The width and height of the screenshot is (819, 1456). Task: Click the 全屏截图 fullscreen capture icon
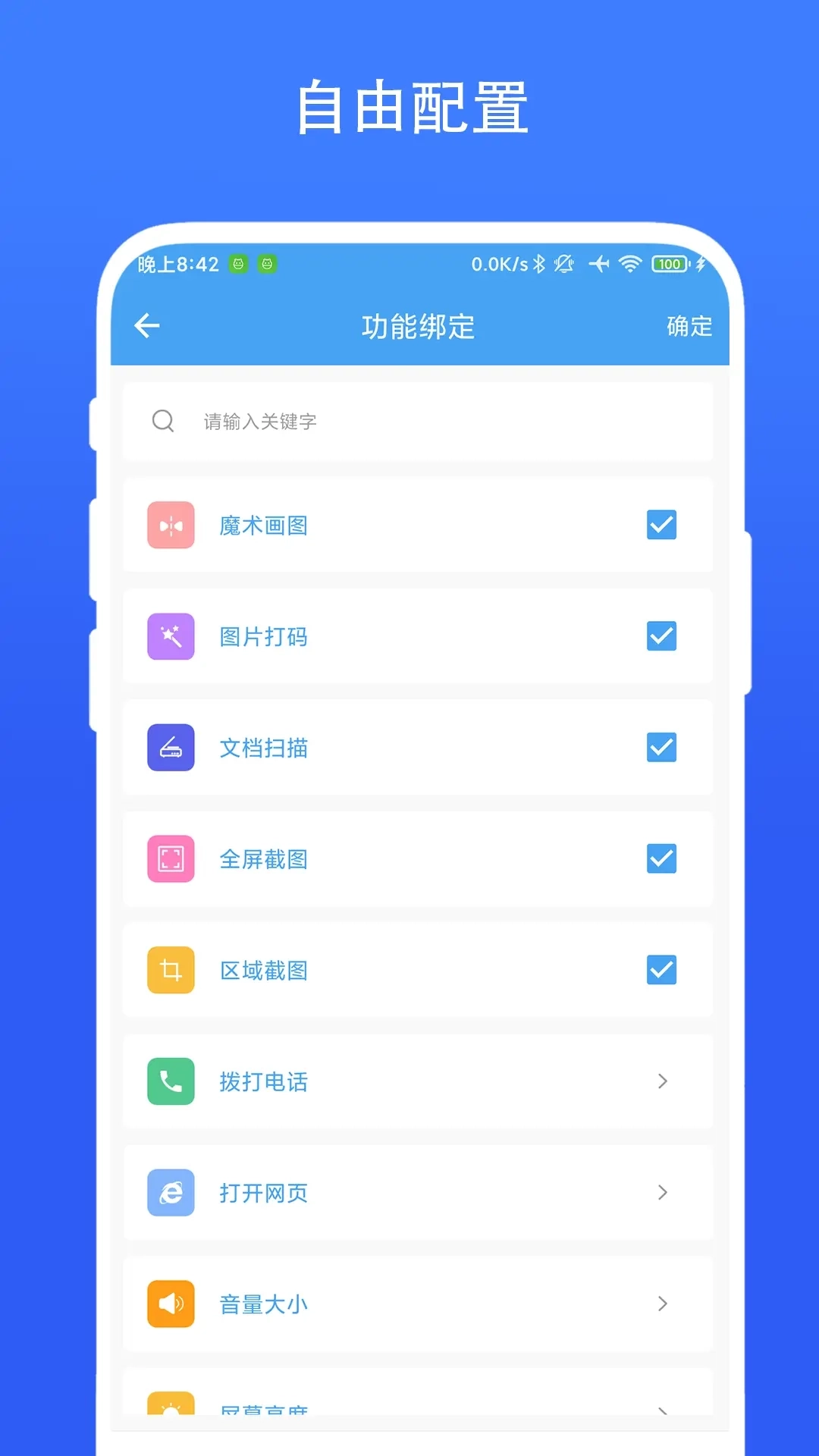click(x=171, y=859)
